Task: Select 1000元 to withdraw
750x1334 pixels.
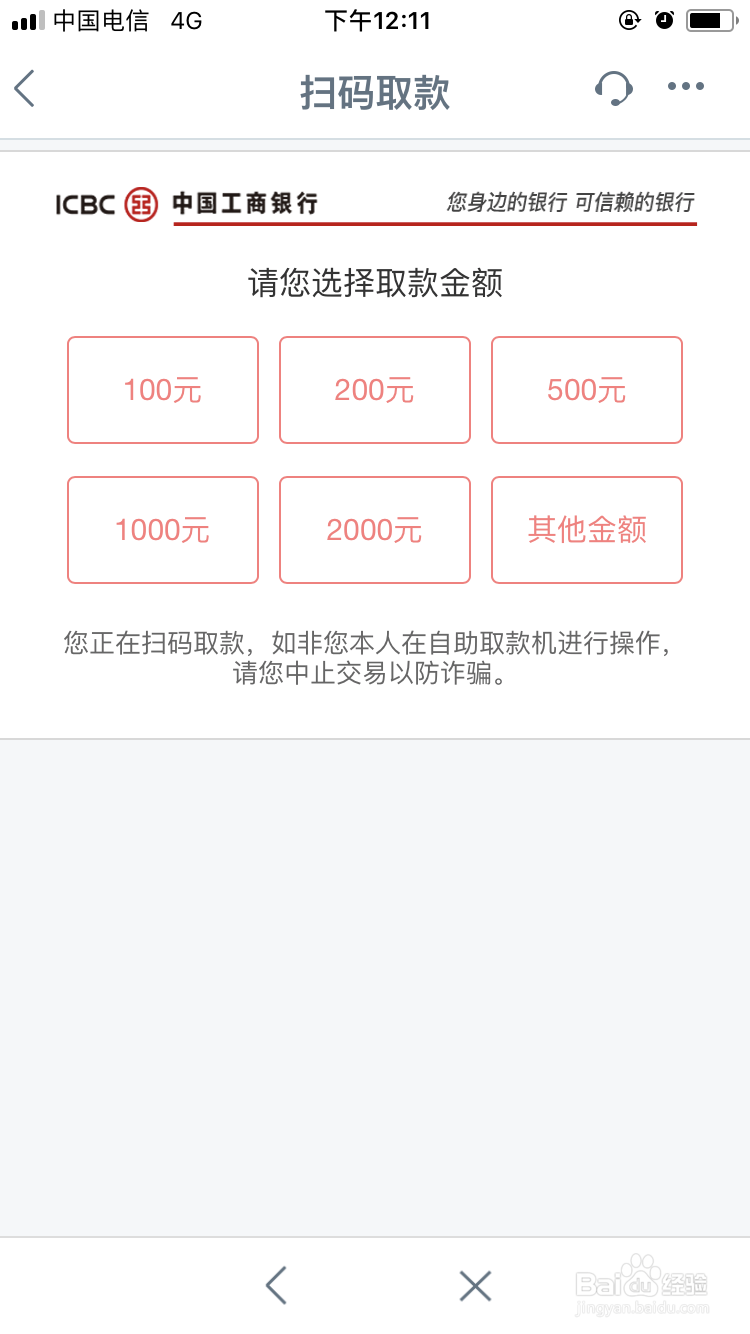Action: tap(163, 530)
